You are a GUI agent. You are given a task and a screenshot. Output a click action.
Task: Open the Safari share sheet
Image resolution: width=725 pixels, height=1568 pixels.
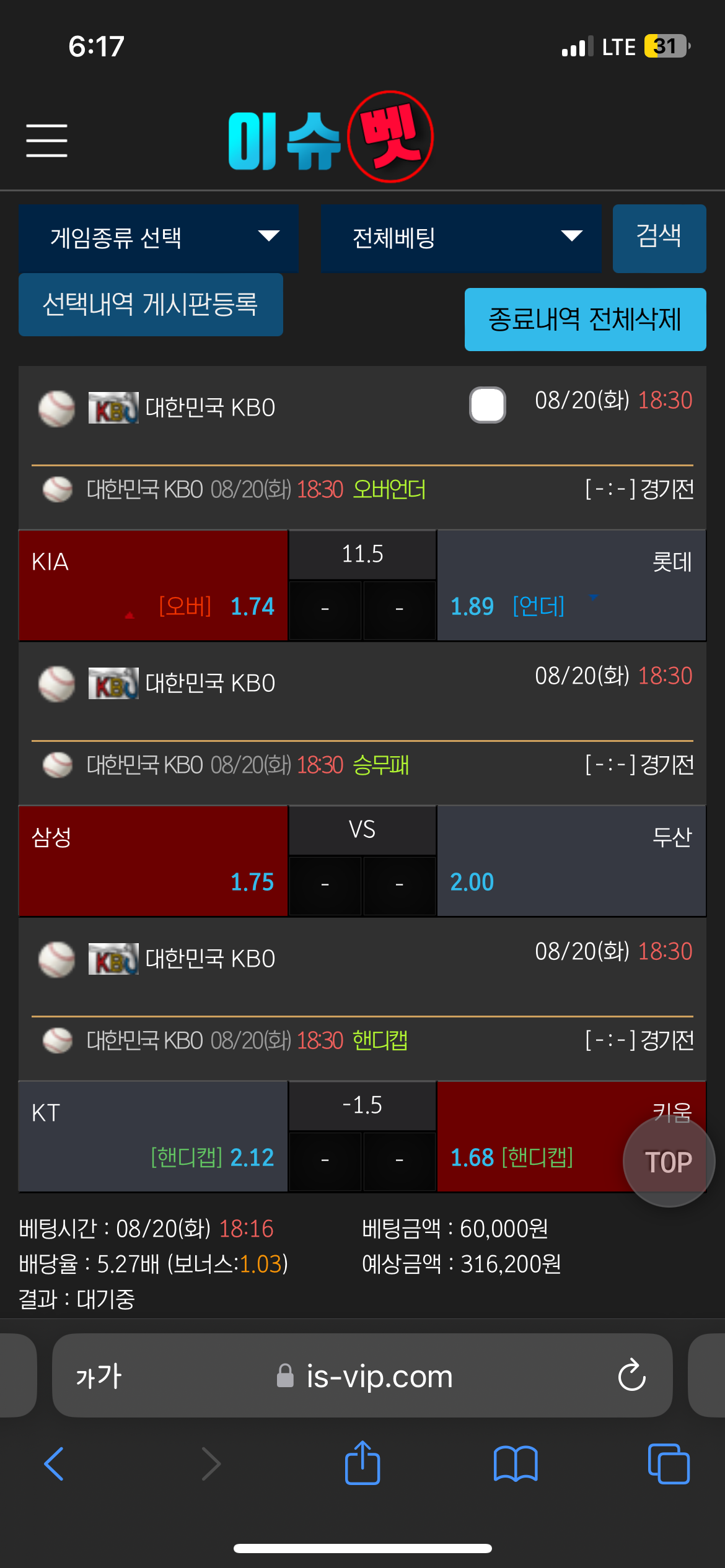click(x=362, y=1463)
